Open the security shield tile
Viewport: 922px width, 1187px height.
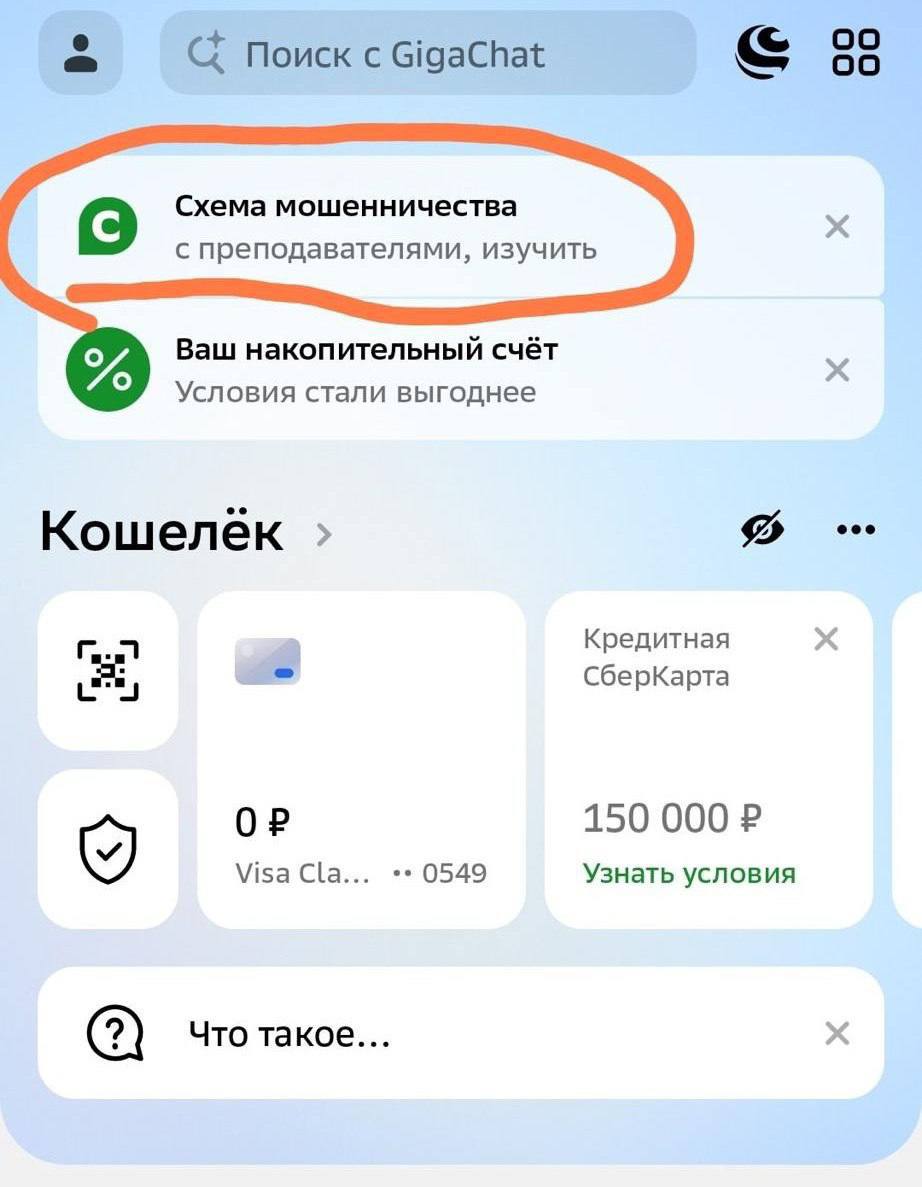[108, 849]
